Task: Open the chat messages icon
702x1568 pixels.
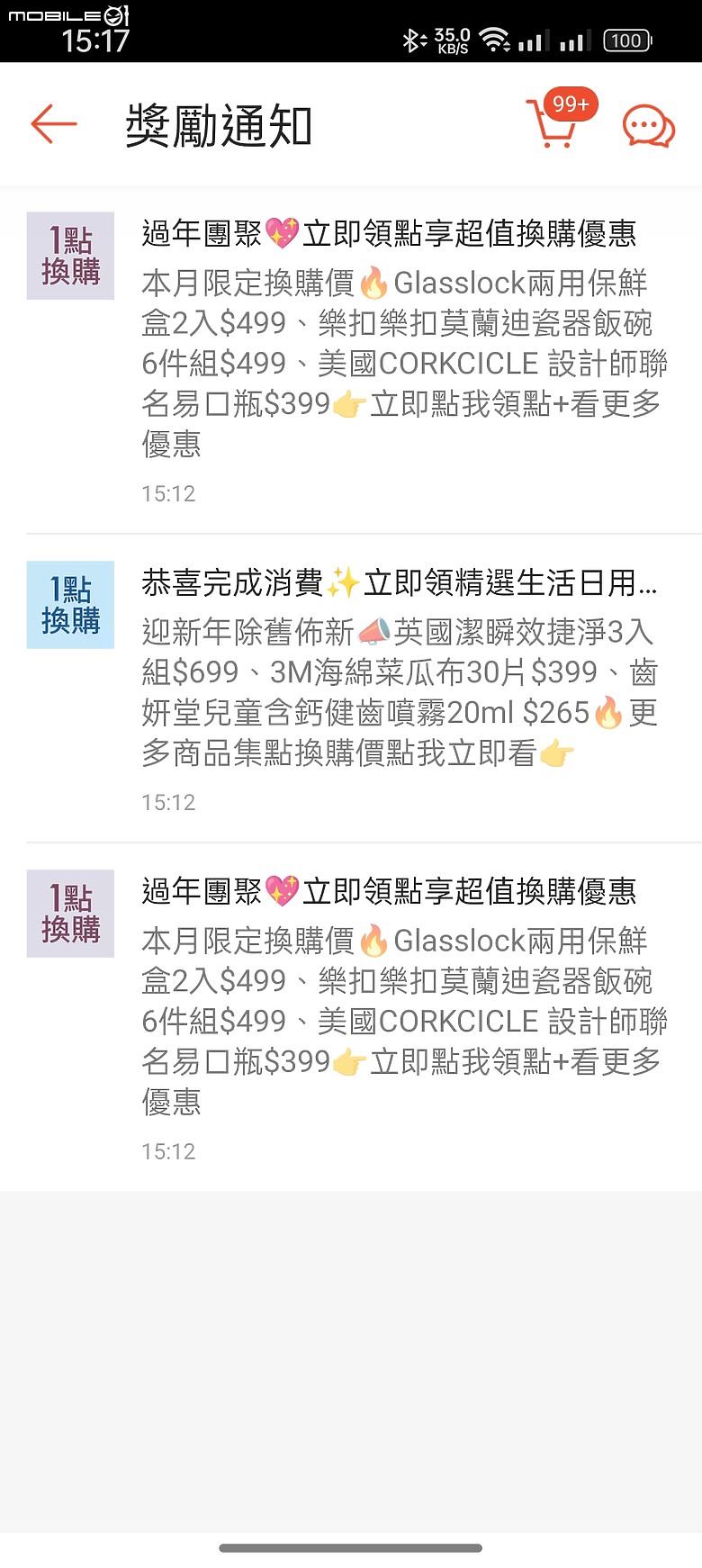Action: point(648,126)
